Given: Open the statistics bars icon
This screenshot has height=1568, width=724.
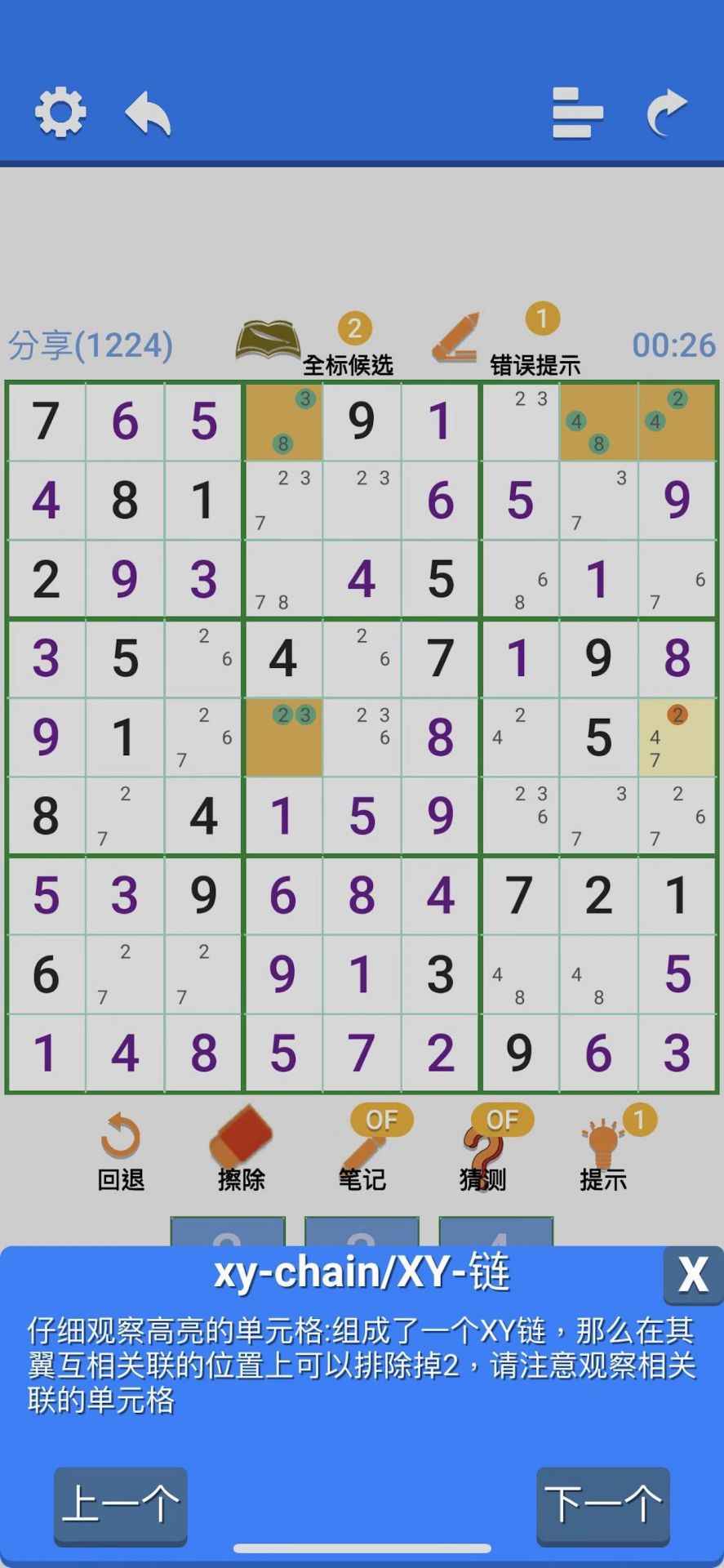Looking at the screenshot, I should (x=577, y=112).
